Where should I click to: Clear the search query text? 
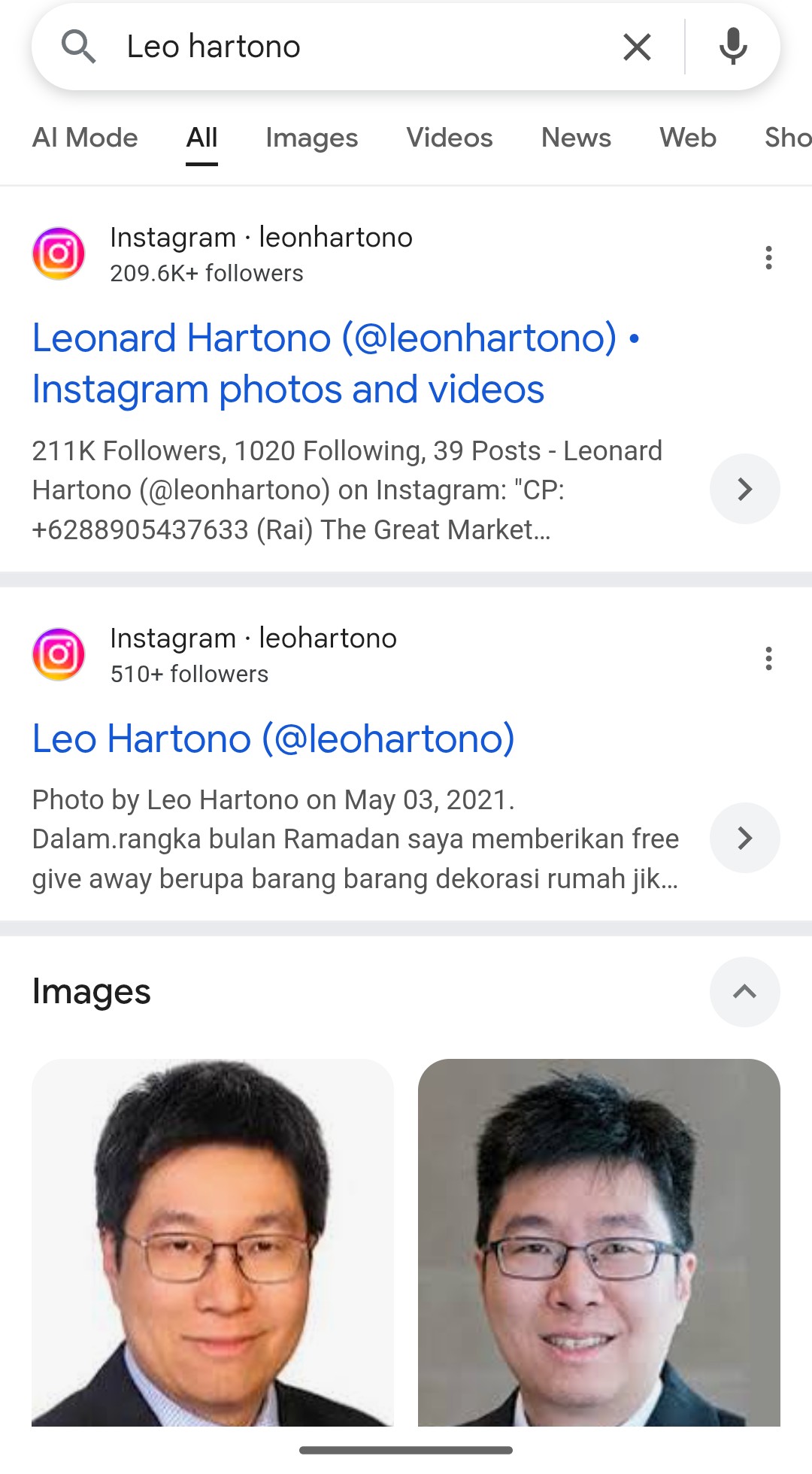coord(637,47)
